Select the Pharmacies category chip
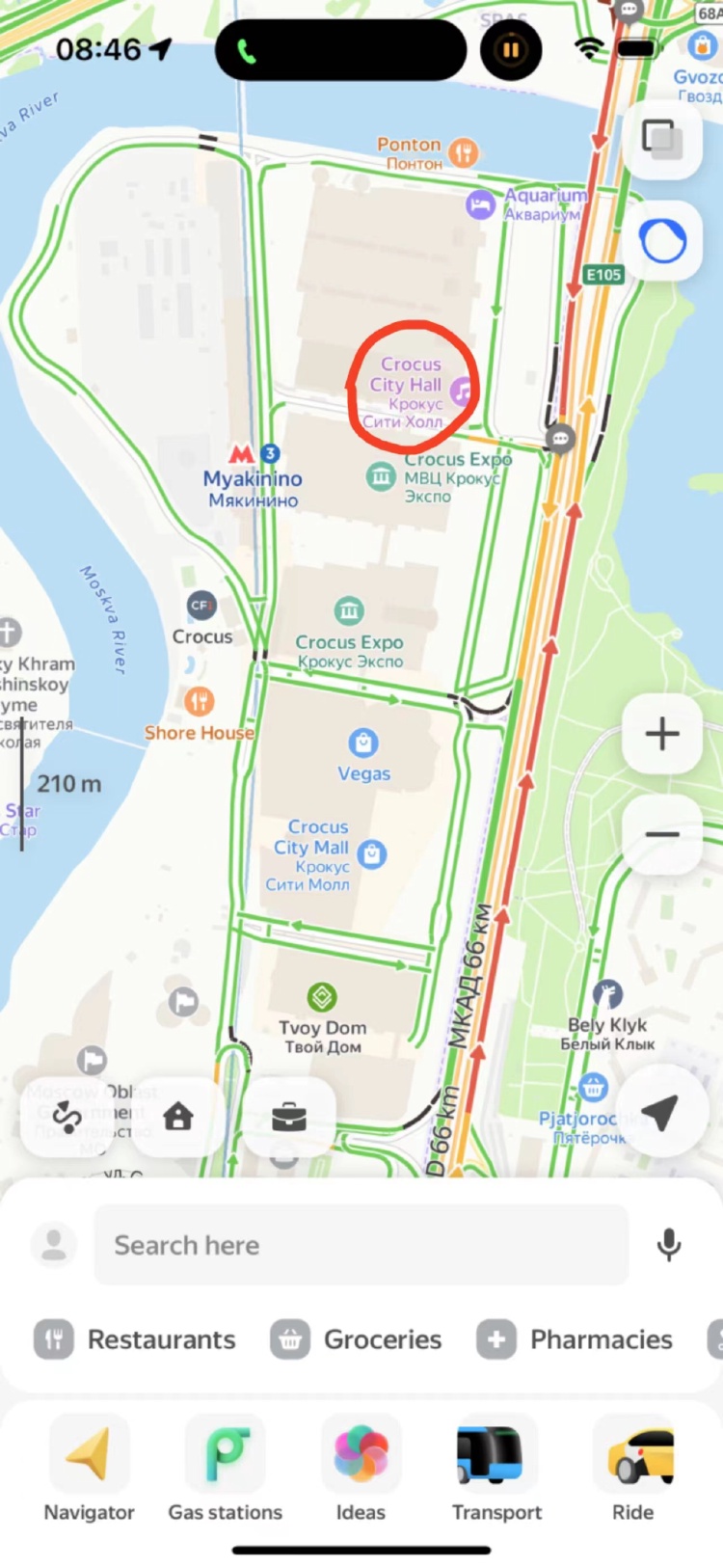723x1568 pixels. 576,1339
